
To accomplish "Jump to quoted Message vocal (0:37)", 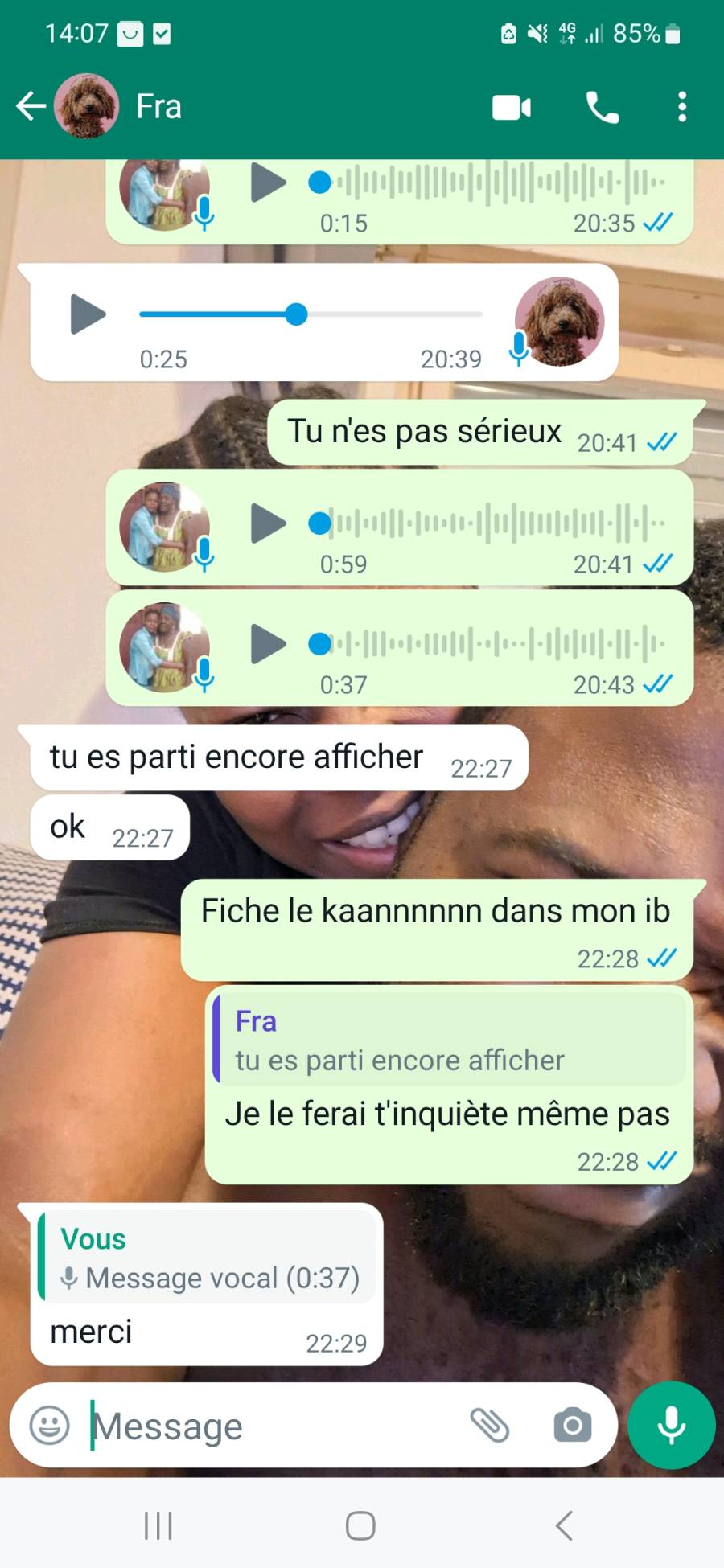I will click(x=209, y=1258).
